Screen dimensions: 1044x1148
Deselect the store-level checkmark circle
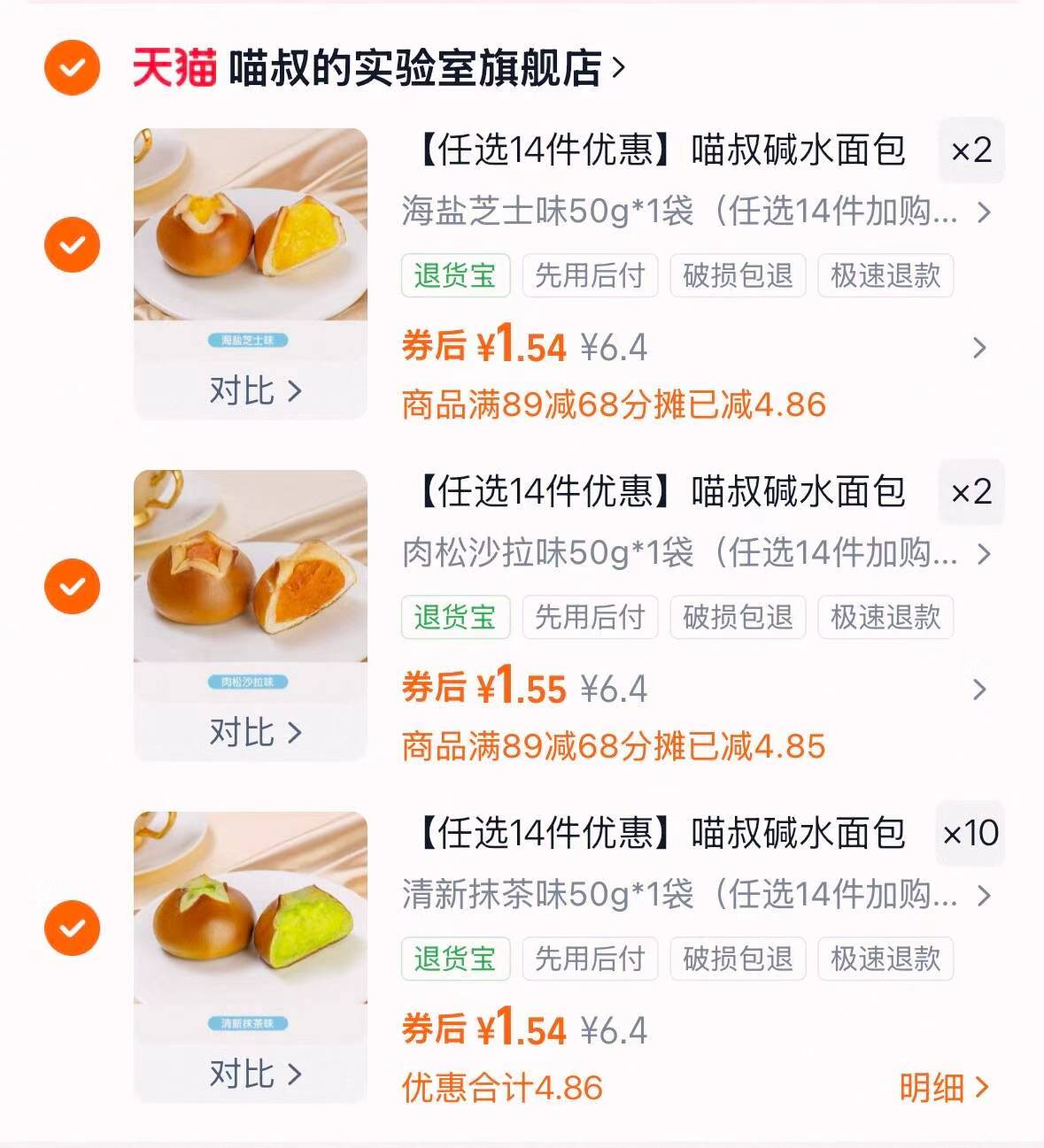click(71, 64)
